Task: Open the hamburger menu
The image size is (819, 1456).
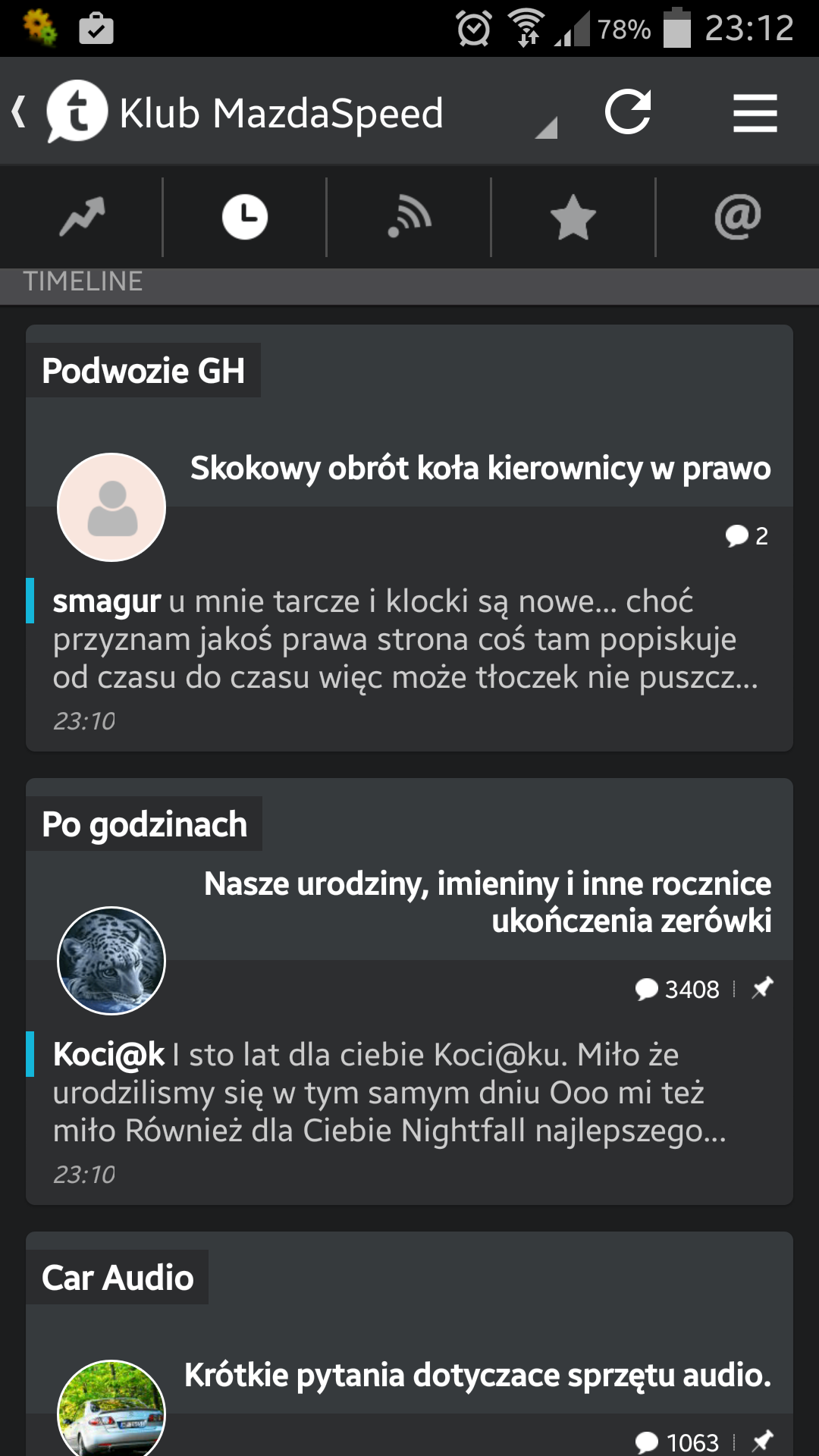Action: pyautogui.click(x=755, y=113)
